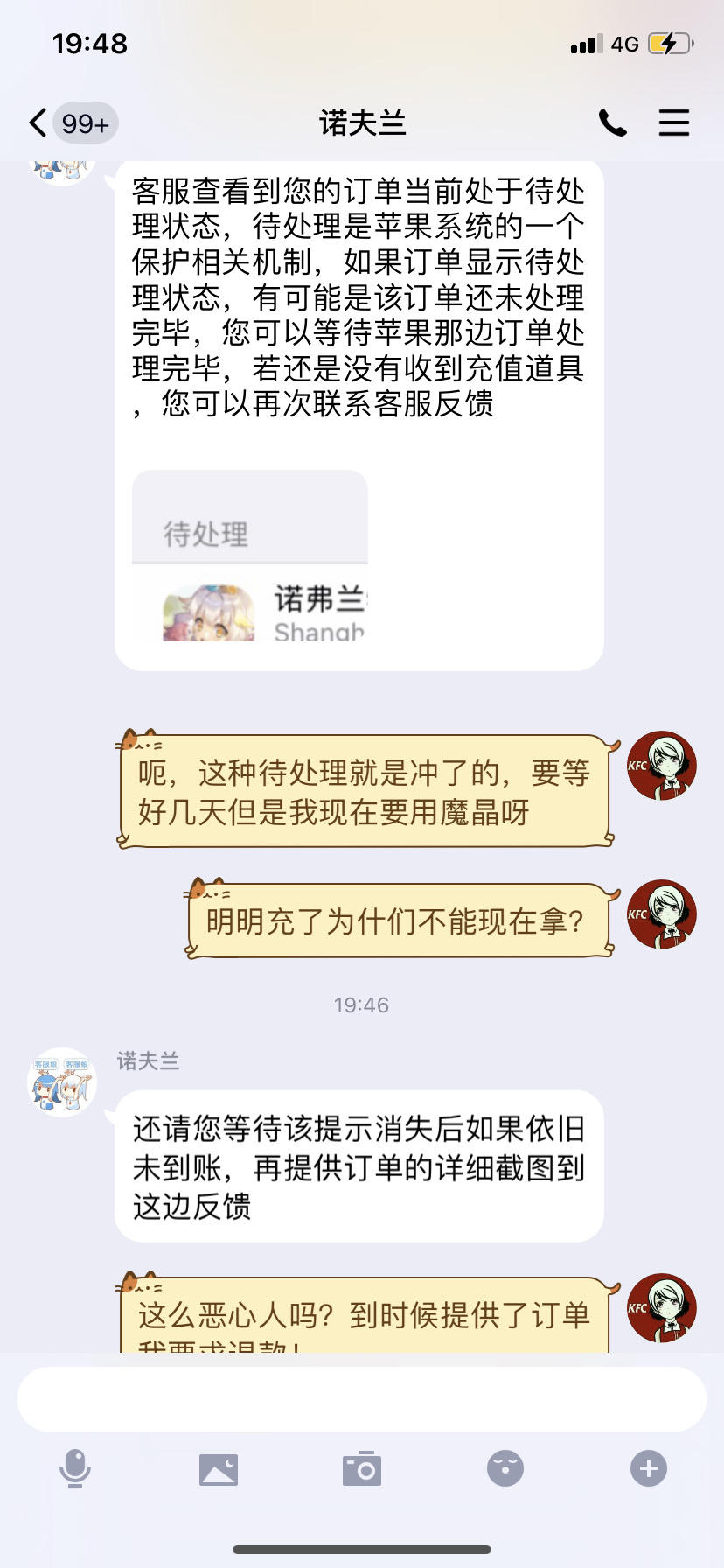This screenshot has height=1568, width=724.
Task: Open the camera icon in the chat toolbar
Action: 364,1469
